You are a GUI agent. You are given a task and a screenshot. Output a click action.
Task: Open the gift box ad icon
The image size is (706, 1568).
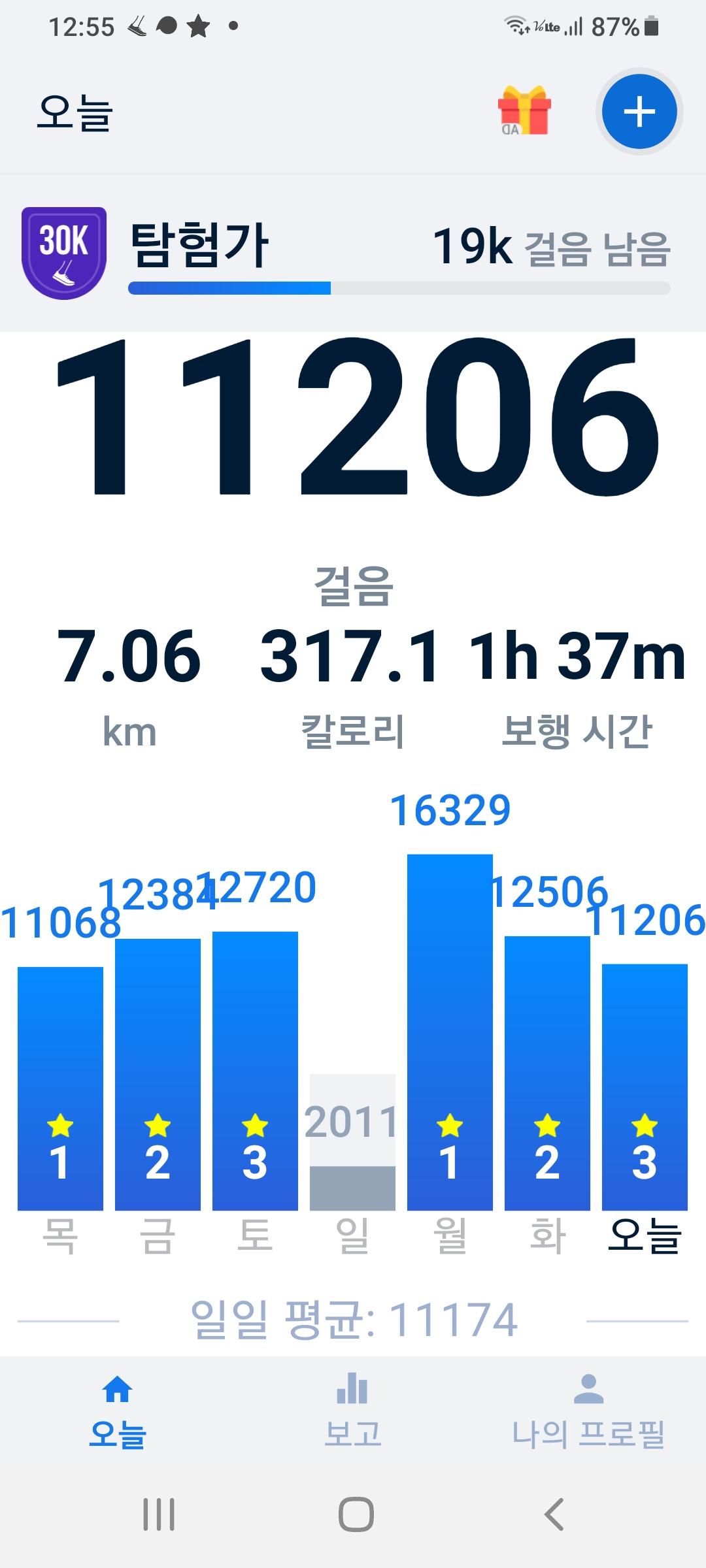[x=524, y=111]
